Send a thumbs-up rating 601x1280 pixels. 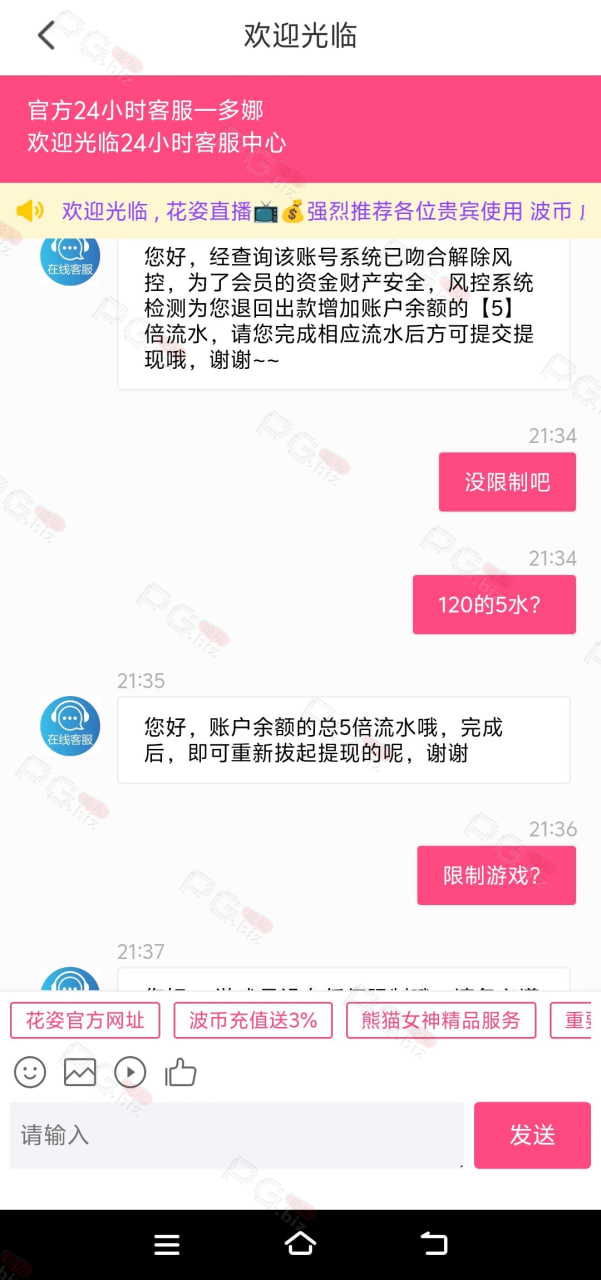click(181, 1073)
